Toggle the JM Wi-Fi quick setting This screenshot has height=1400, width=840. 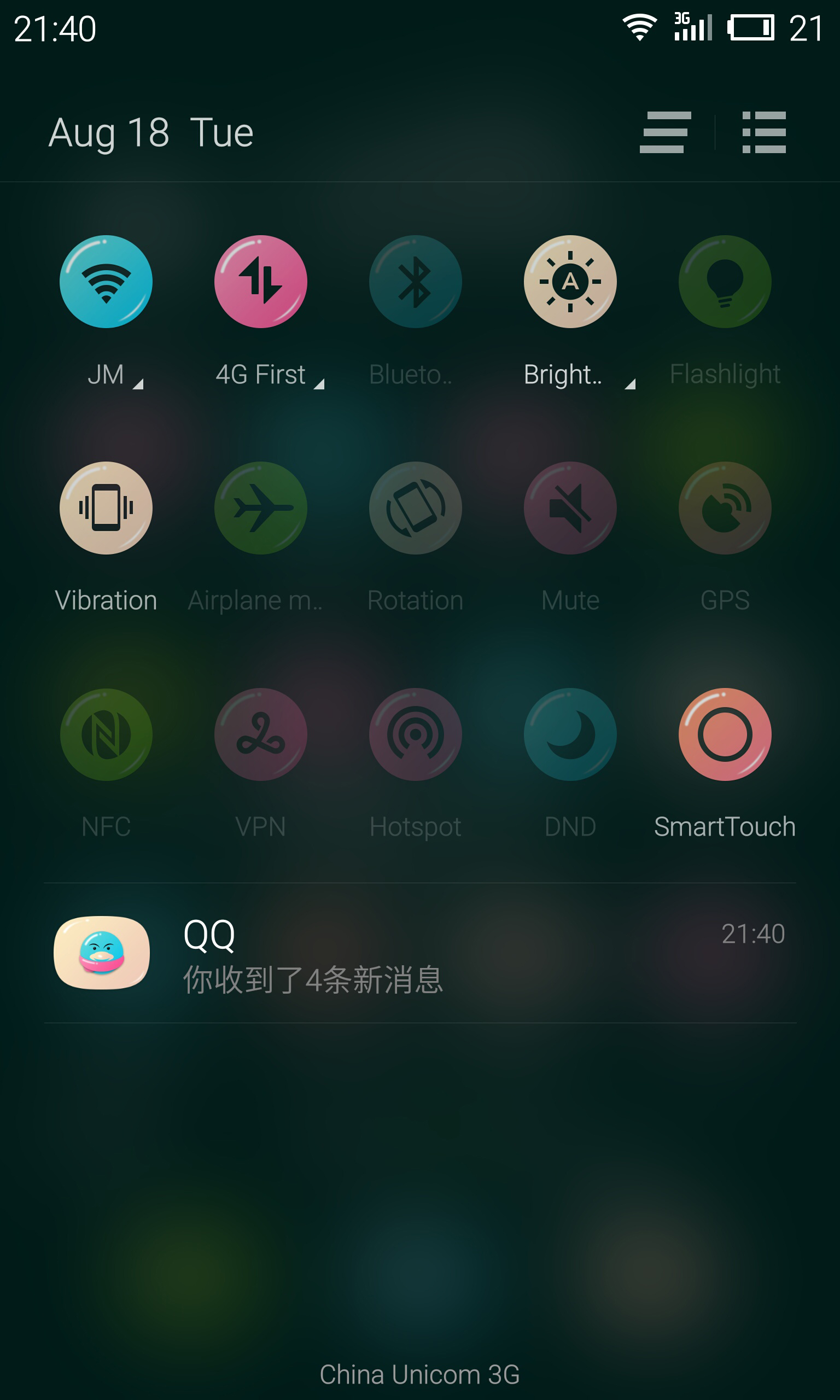(x=106, y=281)
